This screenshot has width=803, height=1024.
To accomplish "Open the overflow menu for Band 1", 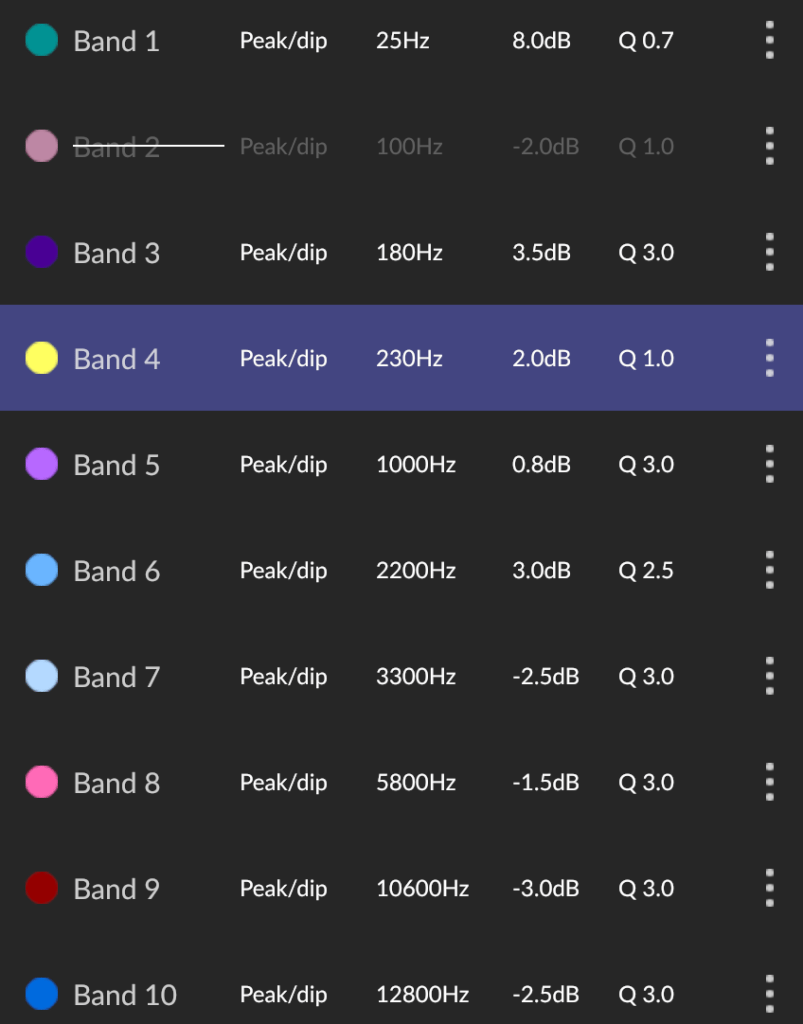I will pyautogui.click(x=769, y=41).
